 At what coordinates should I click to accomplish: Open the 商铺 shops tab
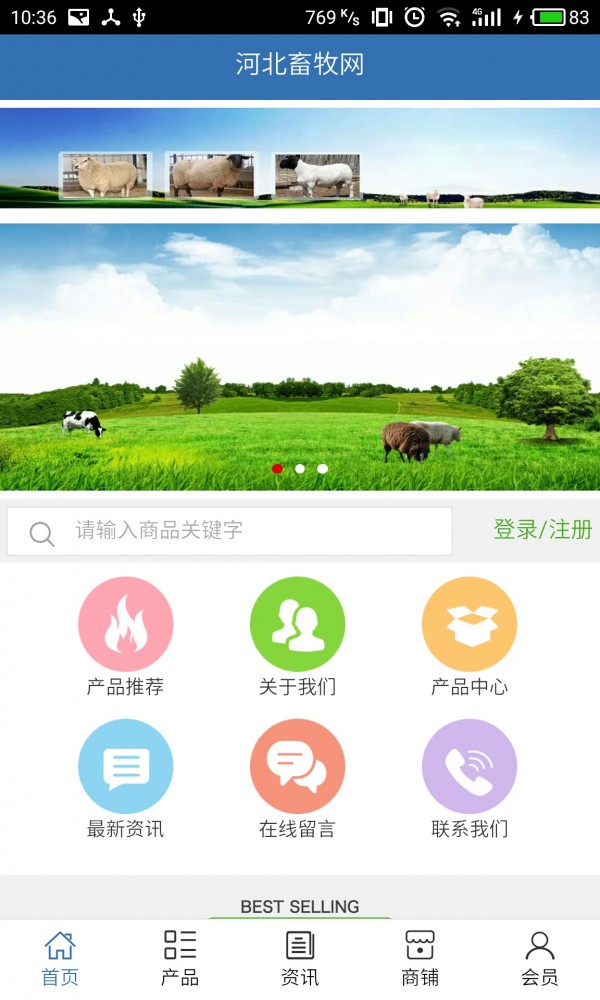tap(420, 958)
